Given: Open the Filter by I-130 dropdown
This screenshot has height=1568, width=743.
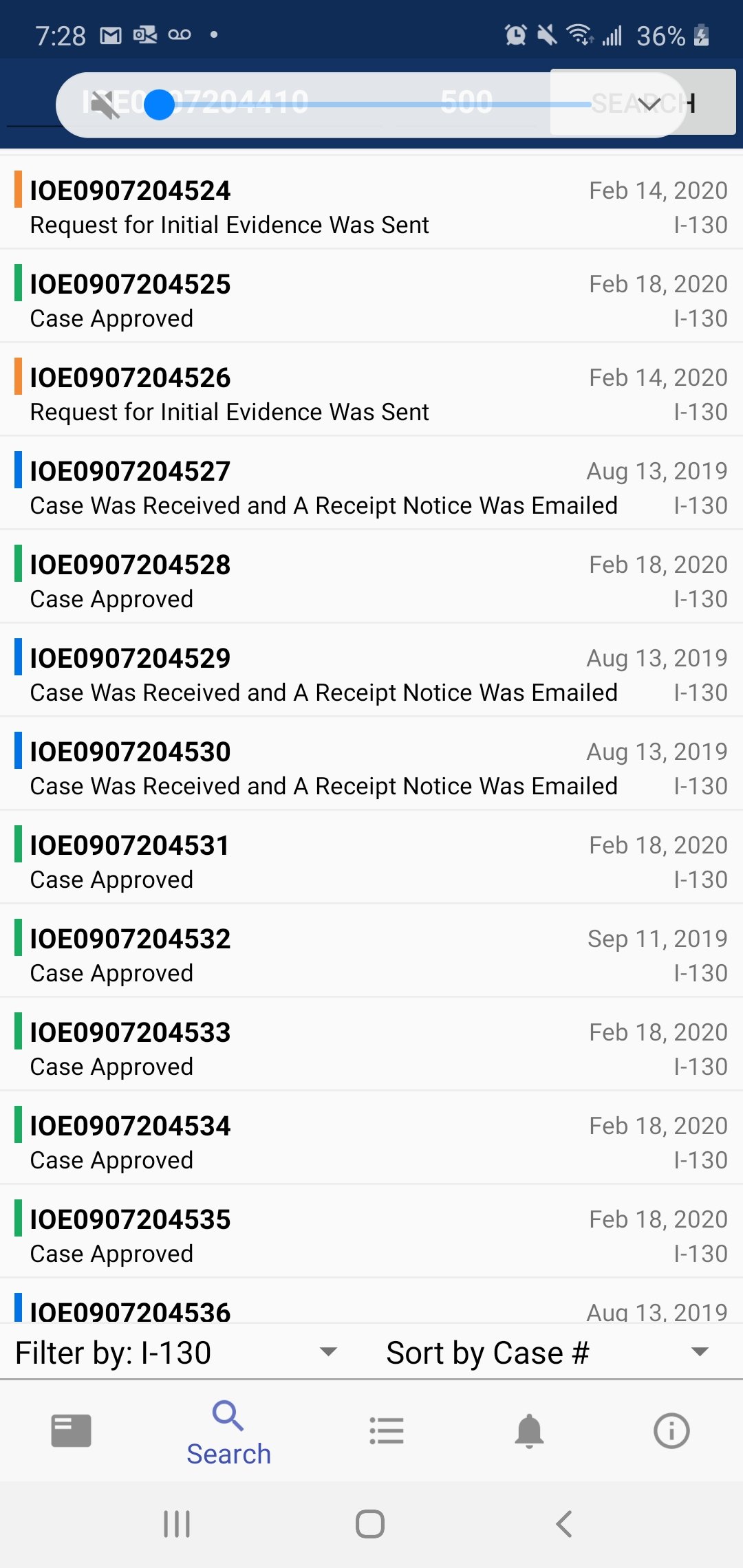Looking at the screenshot, I should pos(177,1353).
